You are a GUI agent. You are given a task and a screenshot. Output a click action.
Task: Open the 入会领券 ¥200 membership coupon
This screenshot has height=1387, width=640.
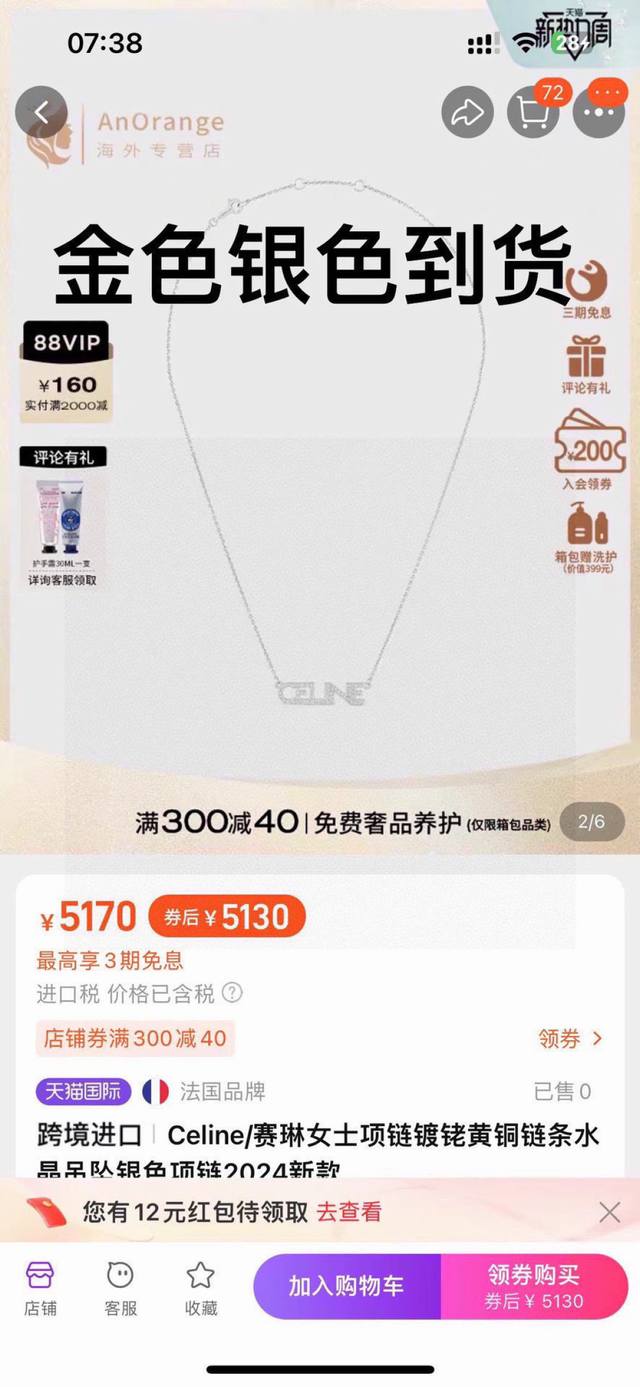coord(588,455)
